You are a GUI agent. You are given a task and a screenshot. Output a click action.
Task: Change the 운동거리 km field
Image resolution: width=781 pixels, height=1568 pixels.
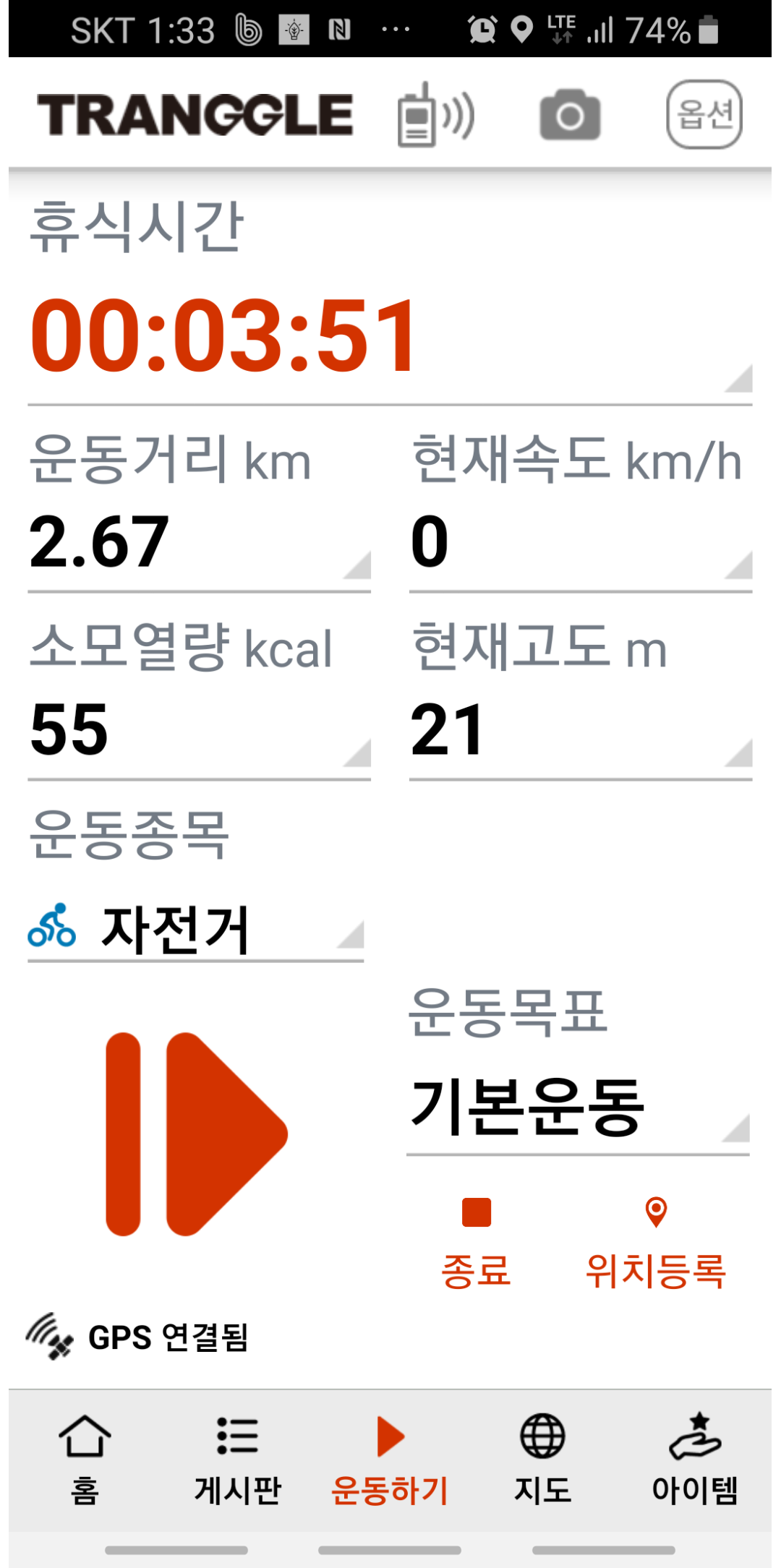pos(199,542)
